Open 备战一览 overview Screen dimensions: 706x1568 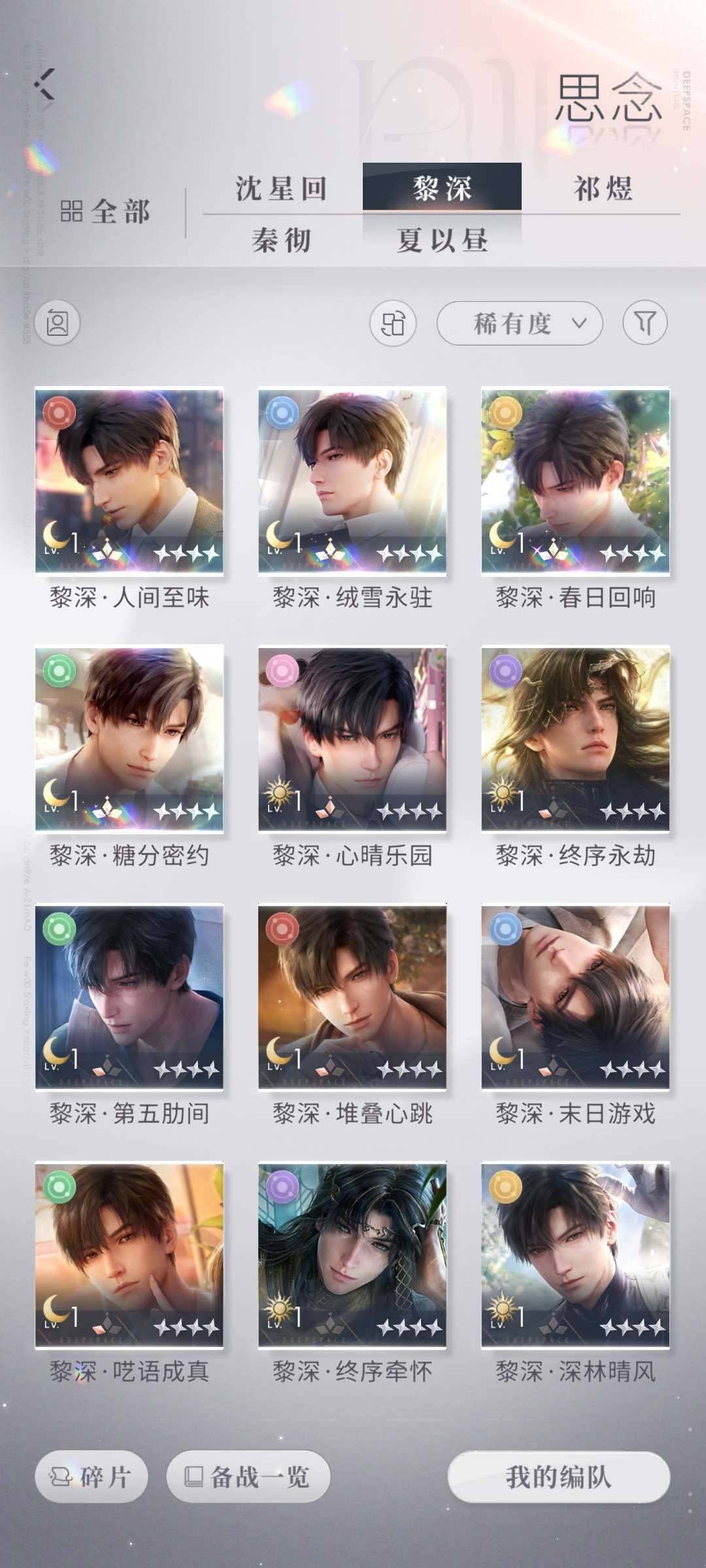coord(248,1477)
